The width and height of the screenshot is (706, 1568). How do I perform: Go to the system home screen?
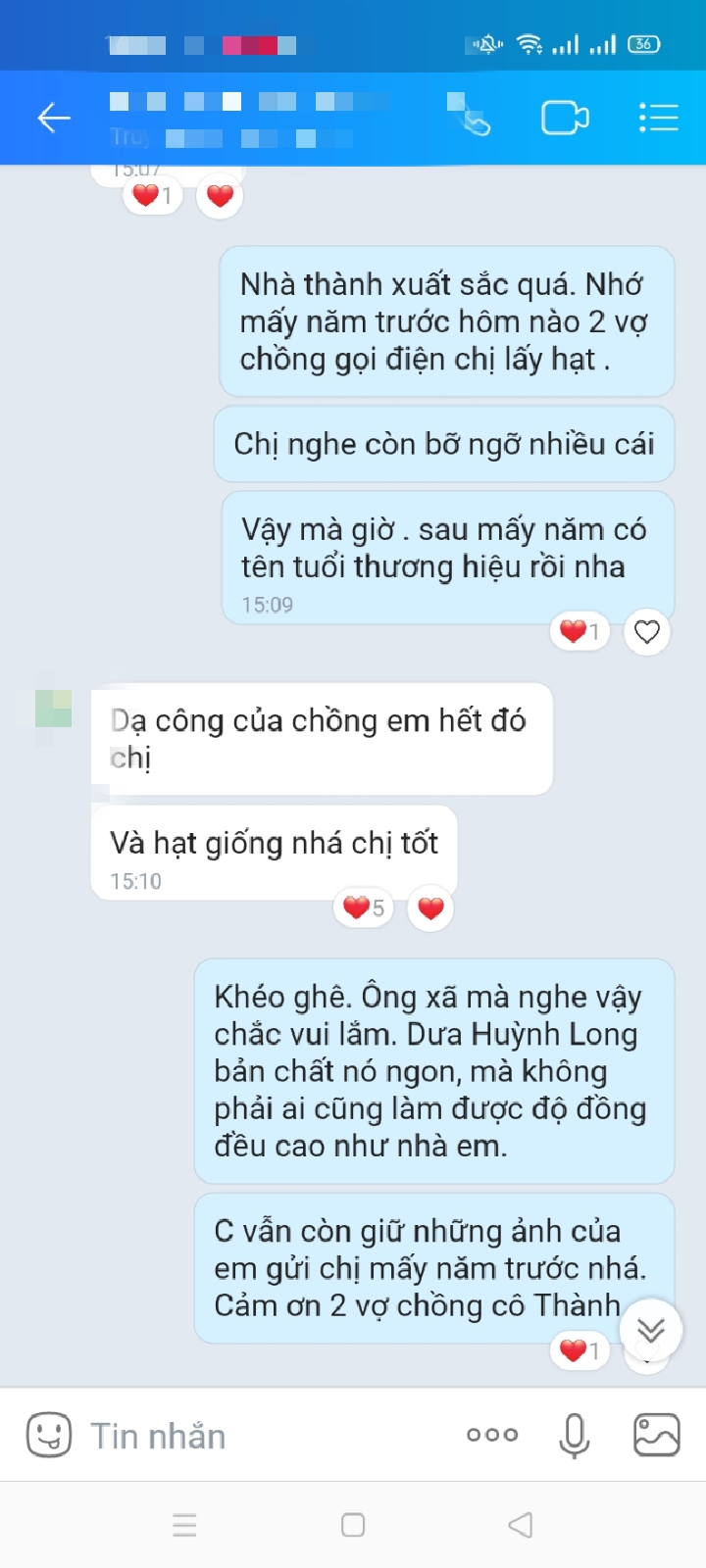point(353,1525)
